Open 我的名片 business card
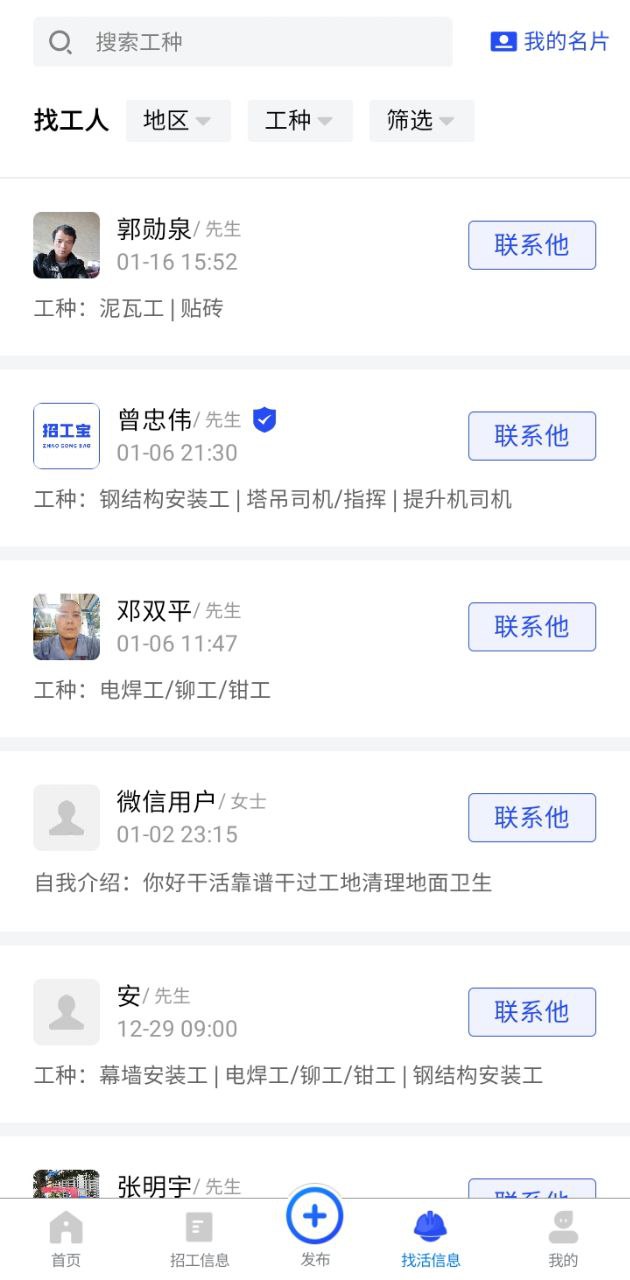Screen dimensions: 630x1280 [x=549, y=42]
